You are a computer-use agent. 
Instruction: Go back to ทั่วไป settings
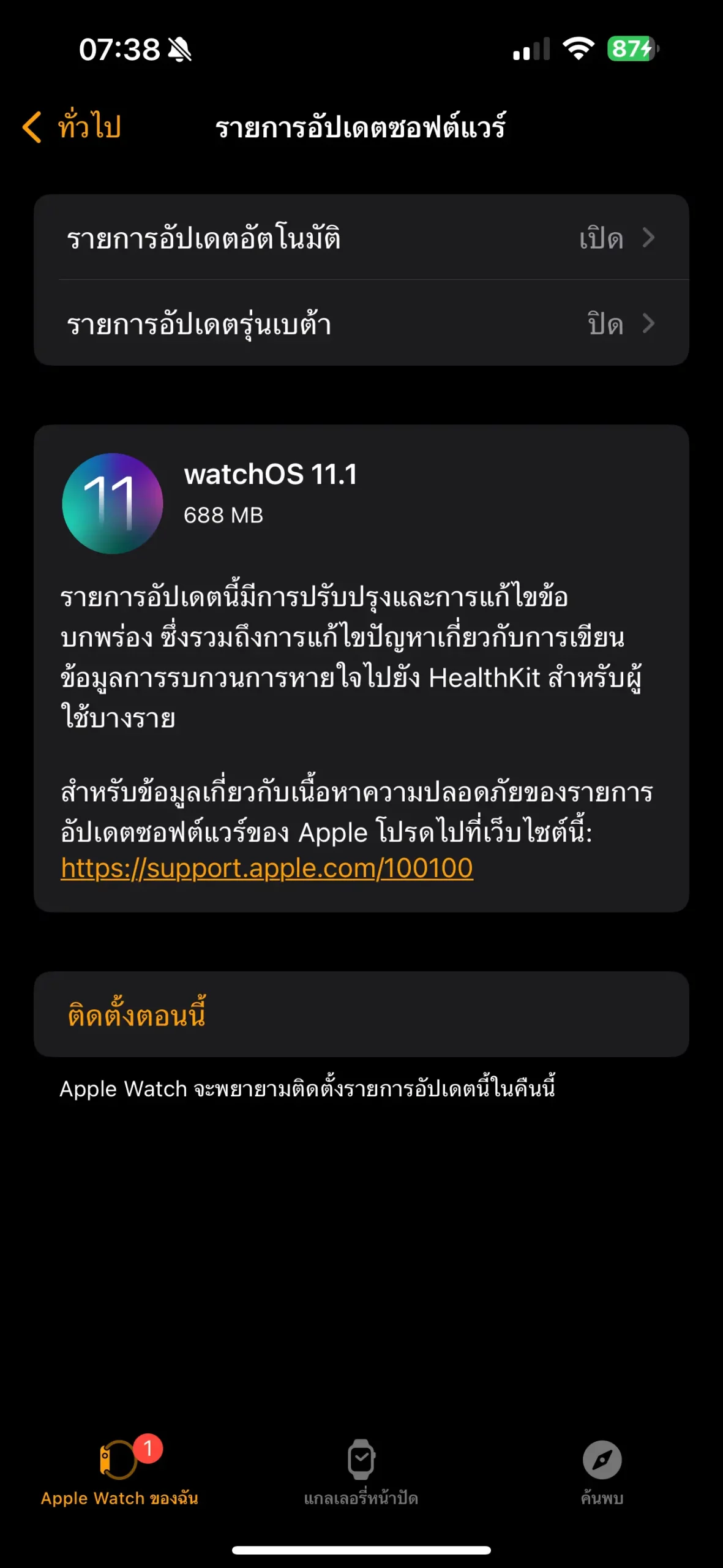tap(72, 127)
